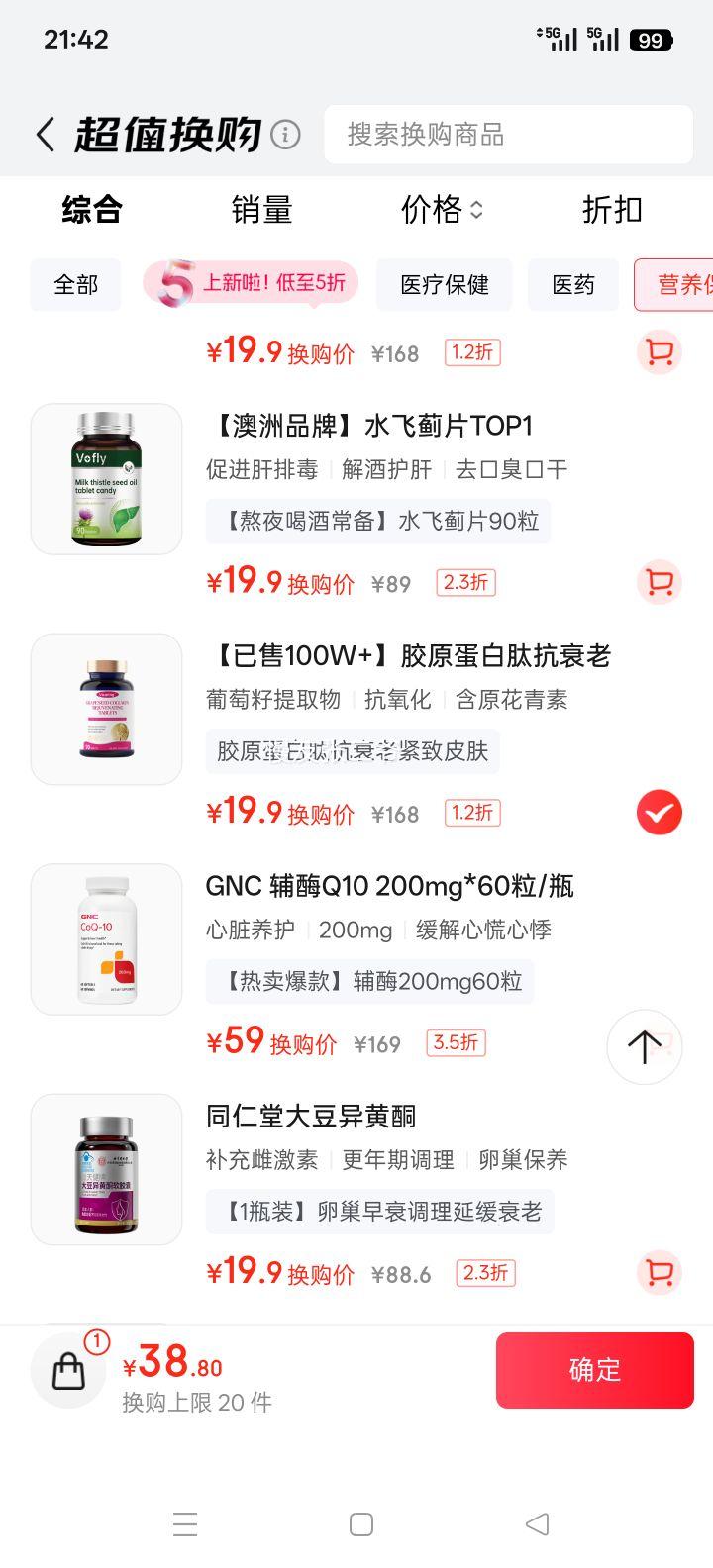The height and width of the screenshot is (1568, 713).
Task: Open the shopping bag with selected items
Action: 69,1370
